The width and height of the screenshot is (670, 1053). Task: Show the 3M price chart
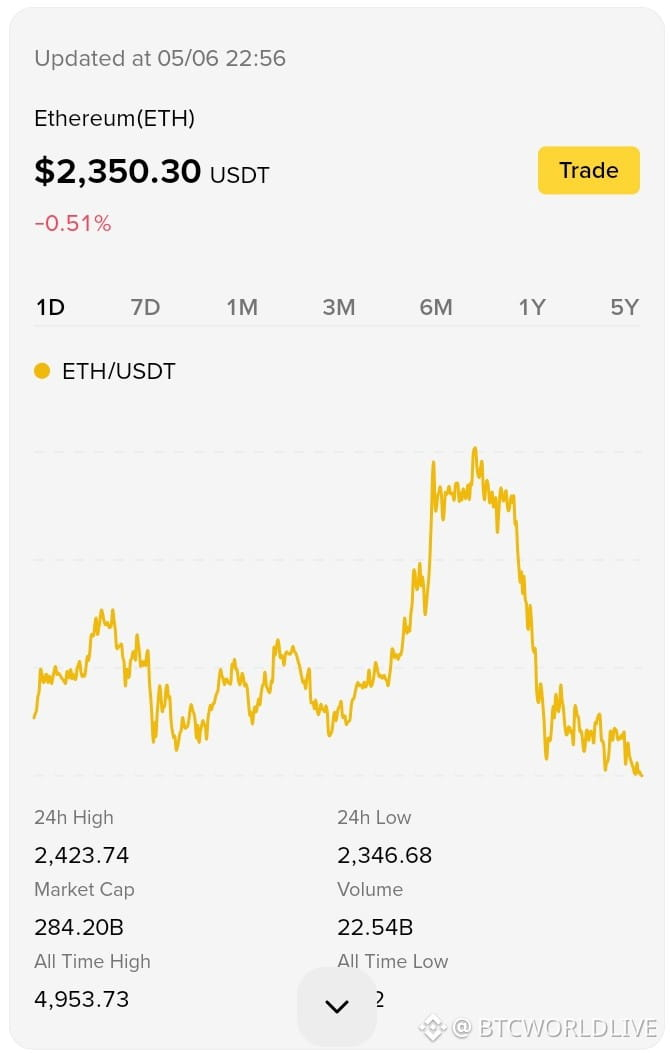338,308
